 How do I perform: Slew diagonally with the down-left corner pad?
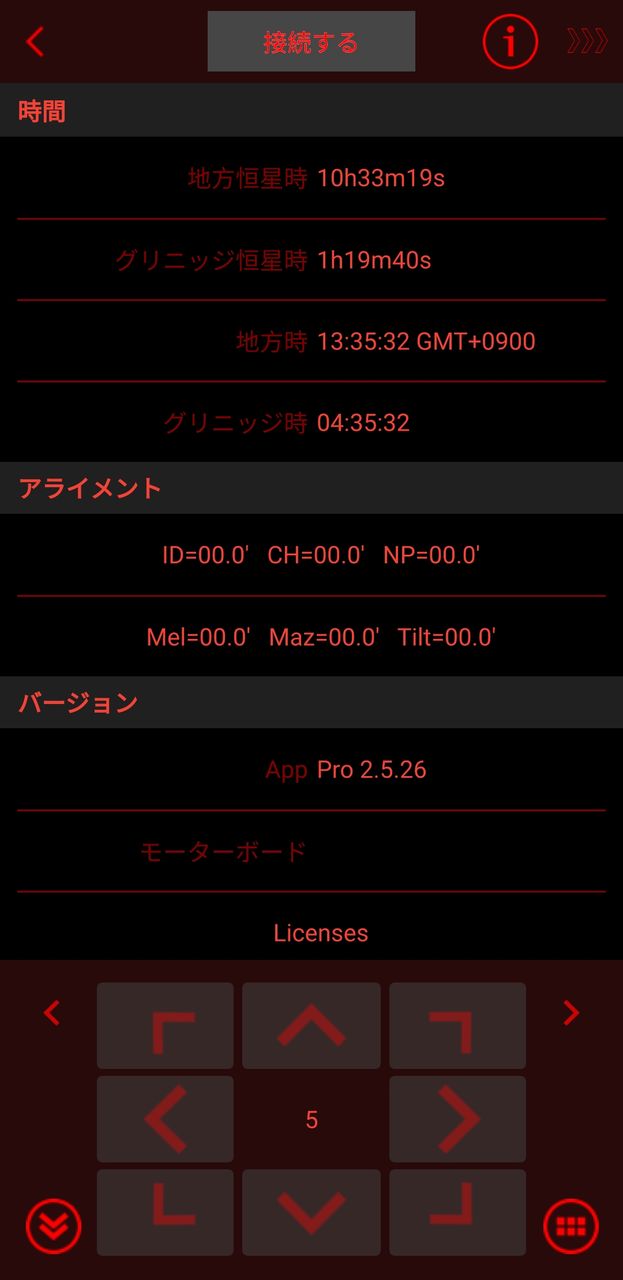(165, 1212)
